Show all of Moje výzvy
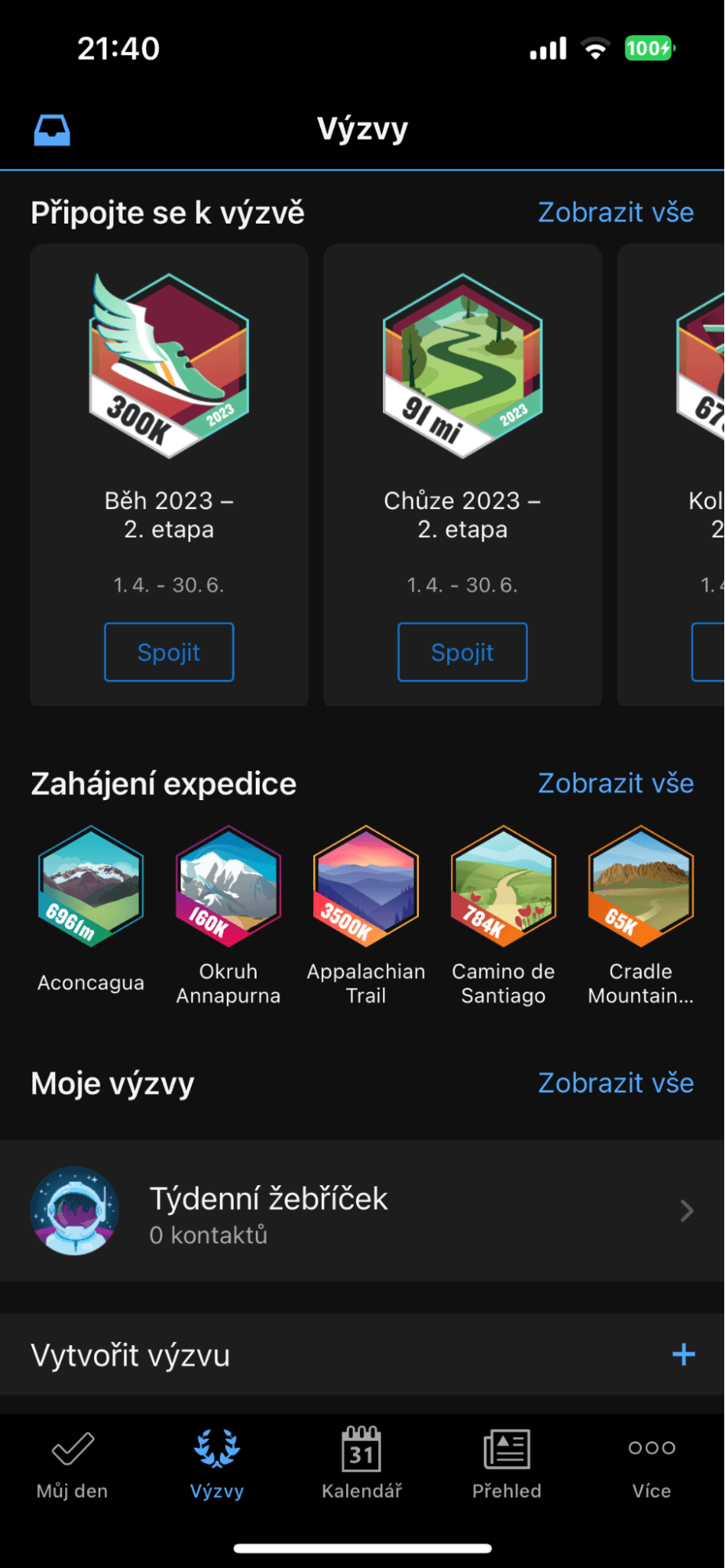This screenshot has width=725, height=1568. [615, 1083]
